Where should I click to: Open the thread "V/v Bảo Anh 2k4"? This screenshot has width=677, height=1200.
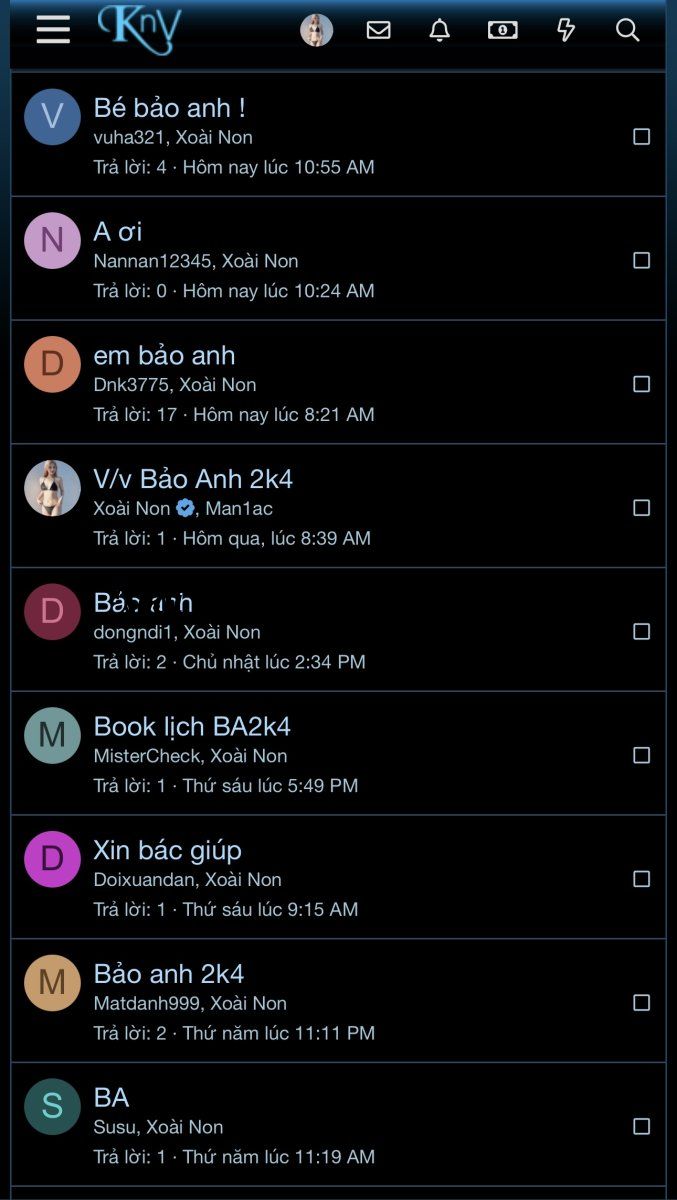coord(193,479)
